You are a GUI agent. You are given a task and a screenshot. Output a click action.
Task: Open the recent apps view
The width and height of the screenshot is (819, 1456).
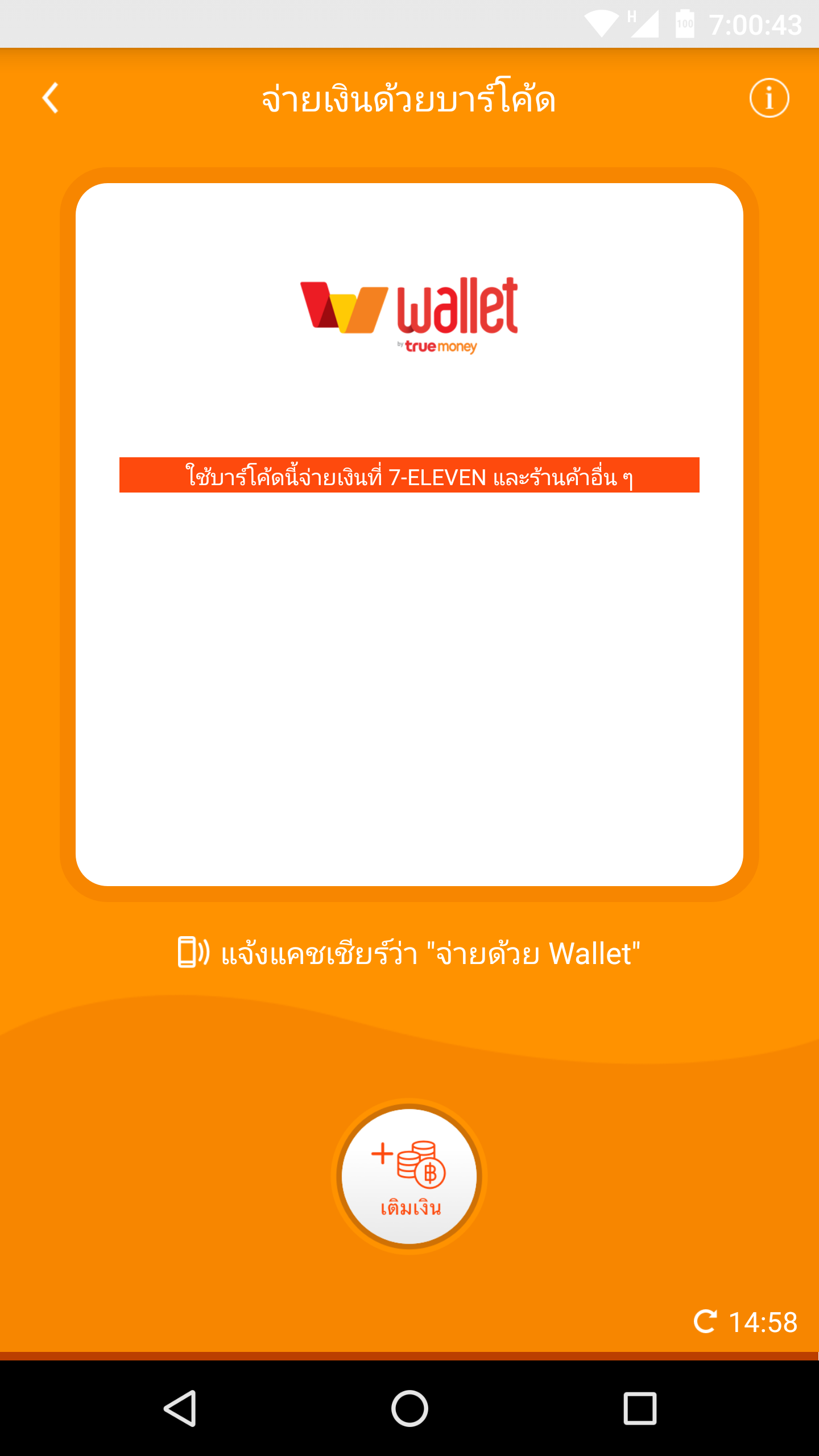640,1408
